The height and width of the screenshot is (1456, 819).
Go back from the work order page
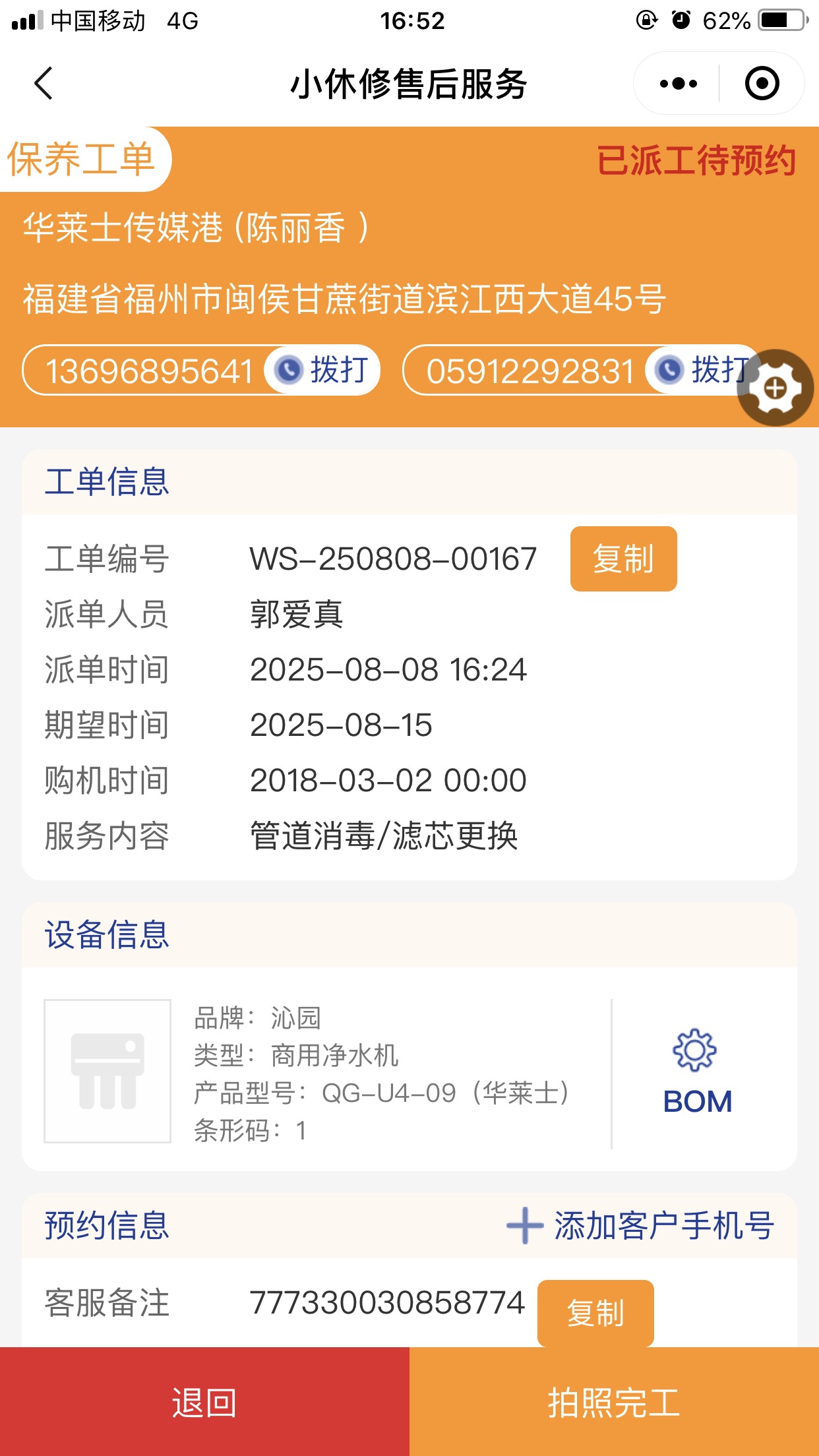click(x=44, y=84)
